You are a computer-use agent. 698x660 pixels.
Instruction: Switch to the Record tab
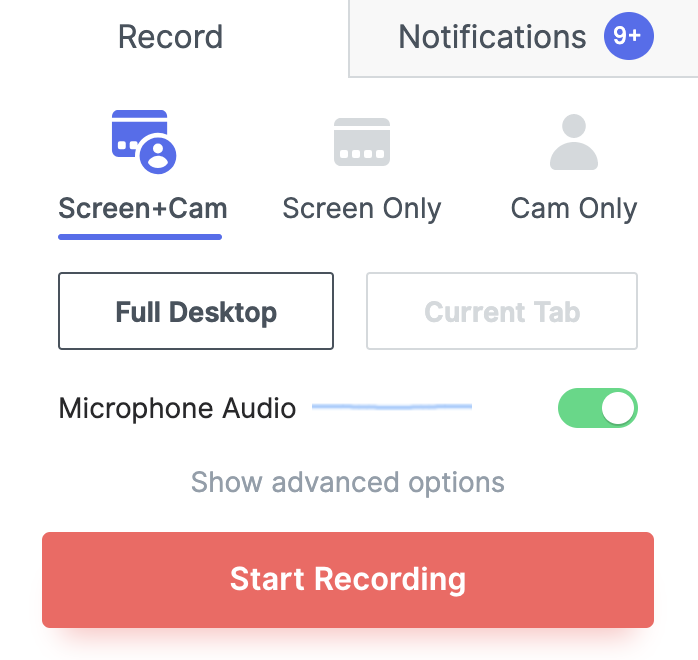coord(171,38)
